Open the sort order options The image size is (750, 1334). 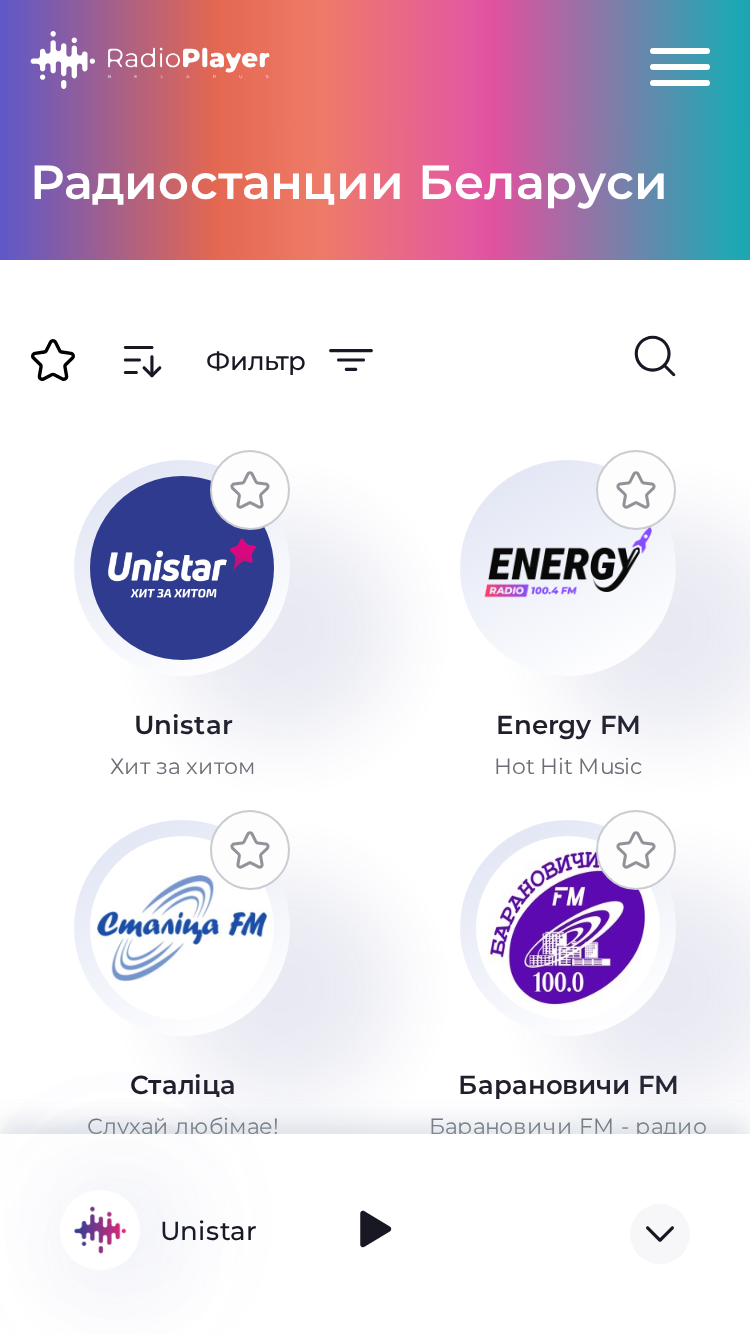pos(142,361)
